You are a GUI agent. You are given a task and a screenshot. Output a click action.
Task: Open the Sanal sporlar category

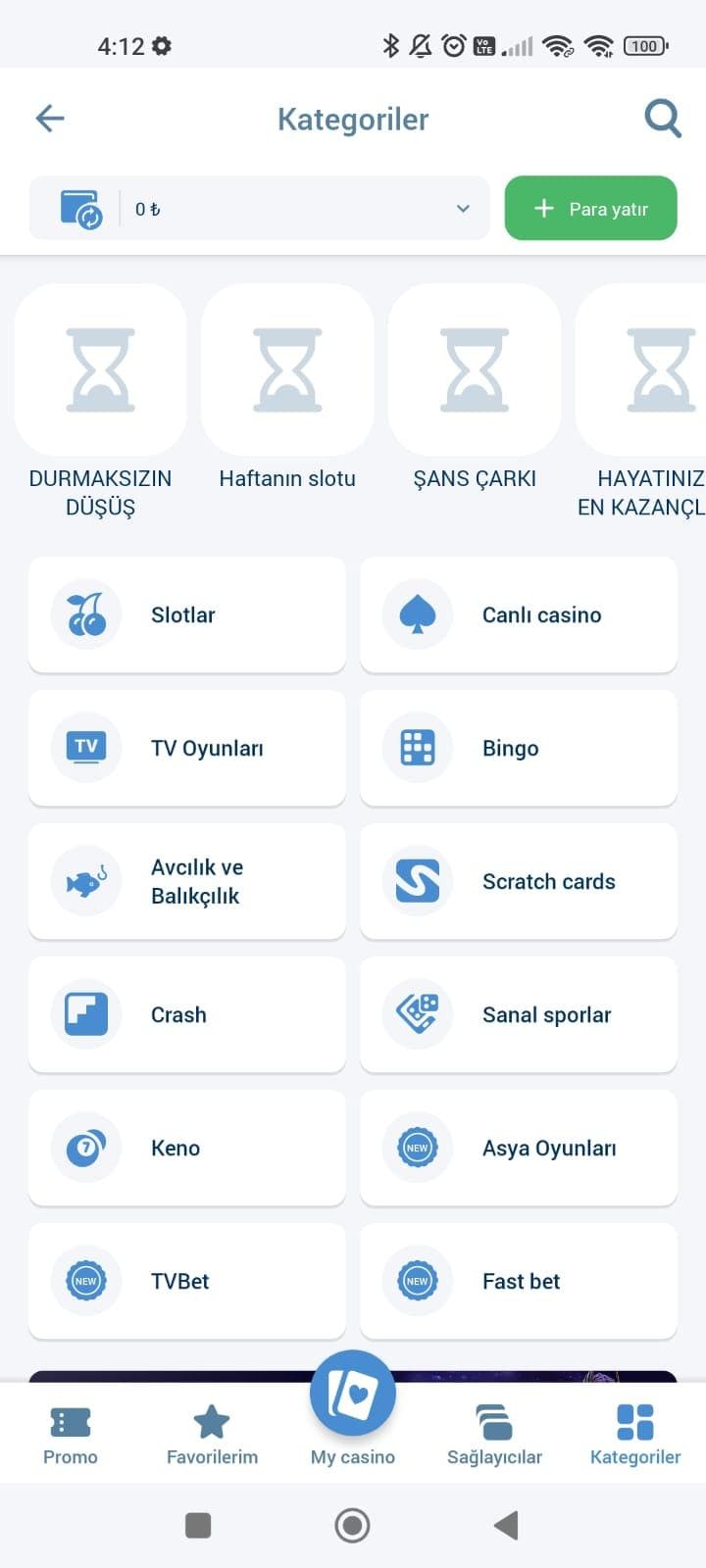pos(519,1014)
